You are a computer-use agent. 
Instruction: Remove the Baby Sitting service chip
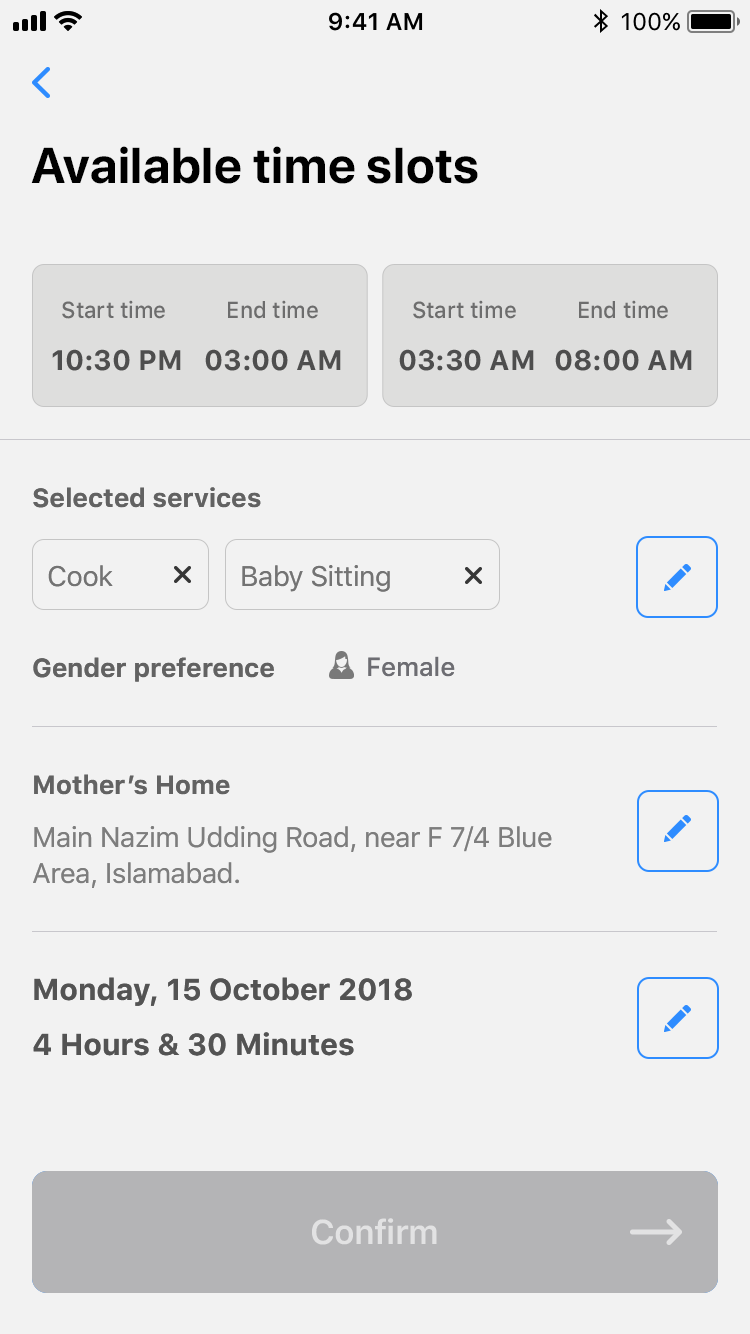[x=473, y=575]
